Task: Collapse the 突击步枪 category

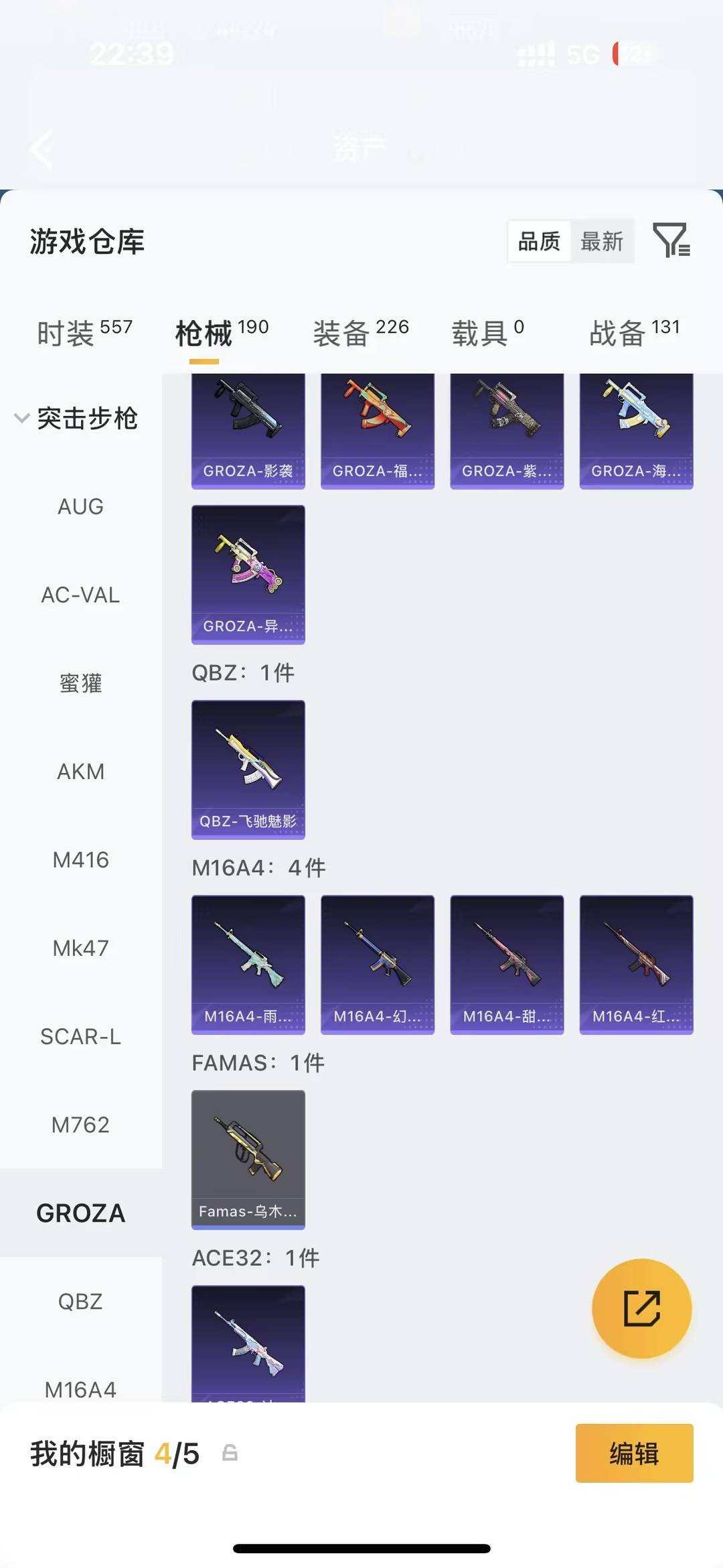Action: click(x=76, y=419)
